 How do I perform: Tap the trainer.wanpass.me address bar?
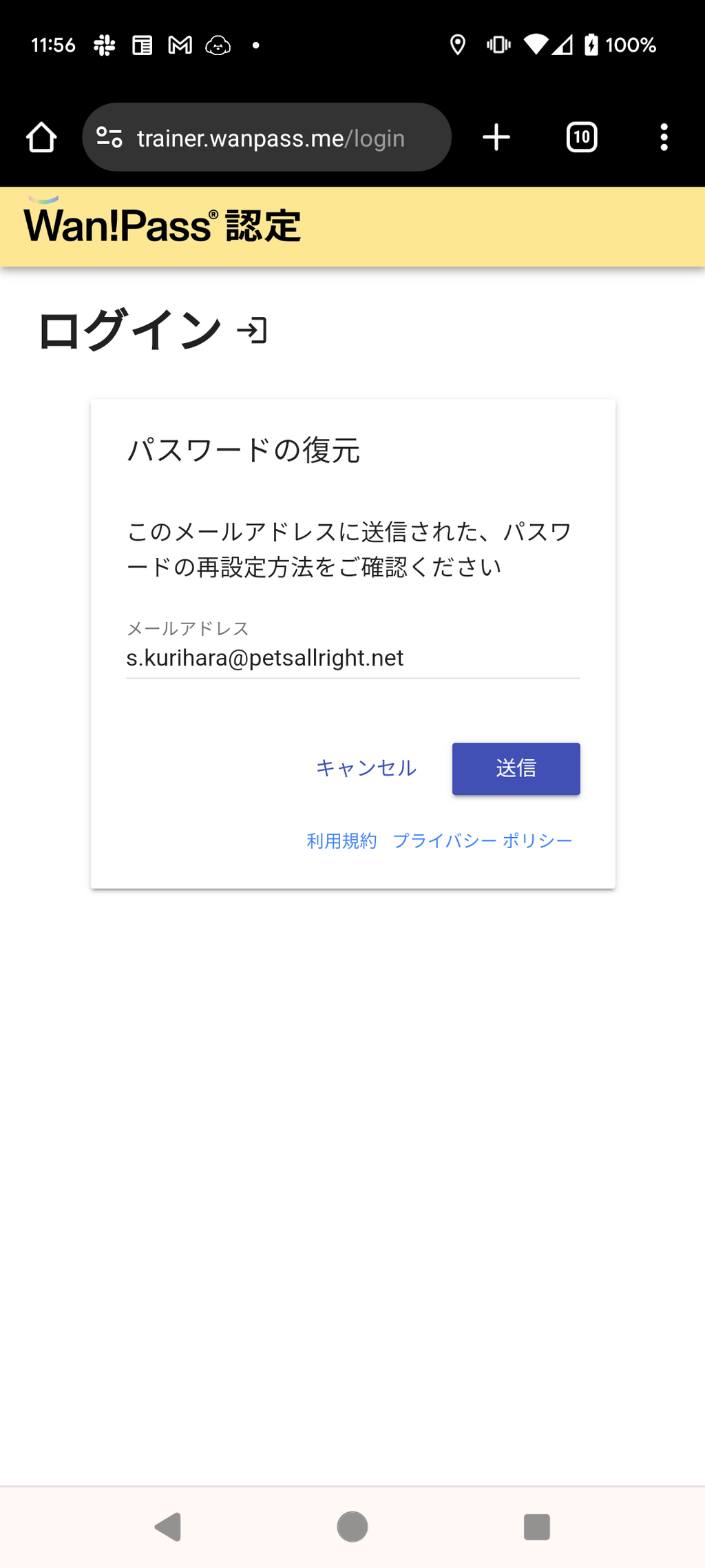coord(275,138)
